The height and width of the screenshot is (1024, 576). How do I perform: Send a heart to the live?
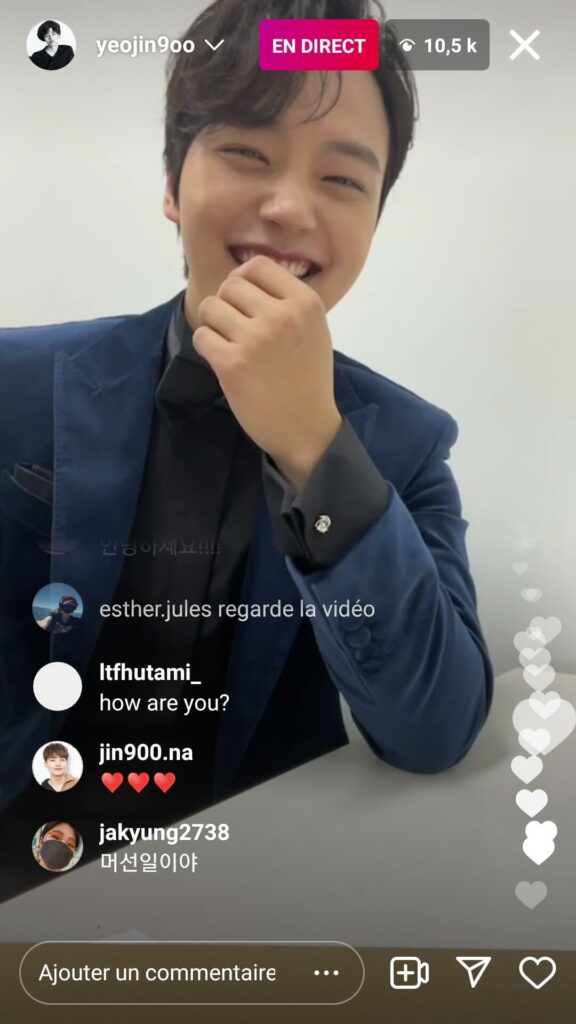(x=537, y=972)
